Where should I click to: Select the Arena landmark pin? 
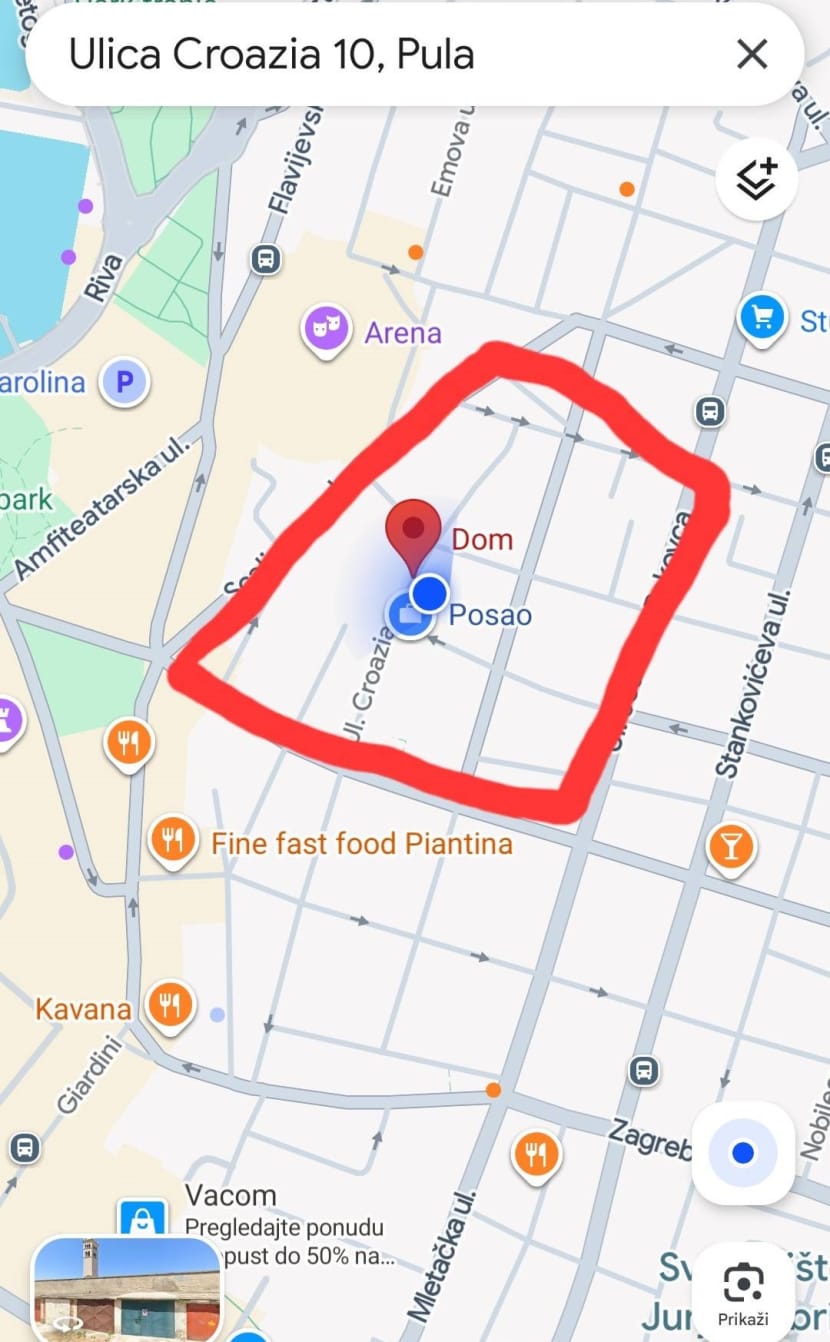click(326, 328)
